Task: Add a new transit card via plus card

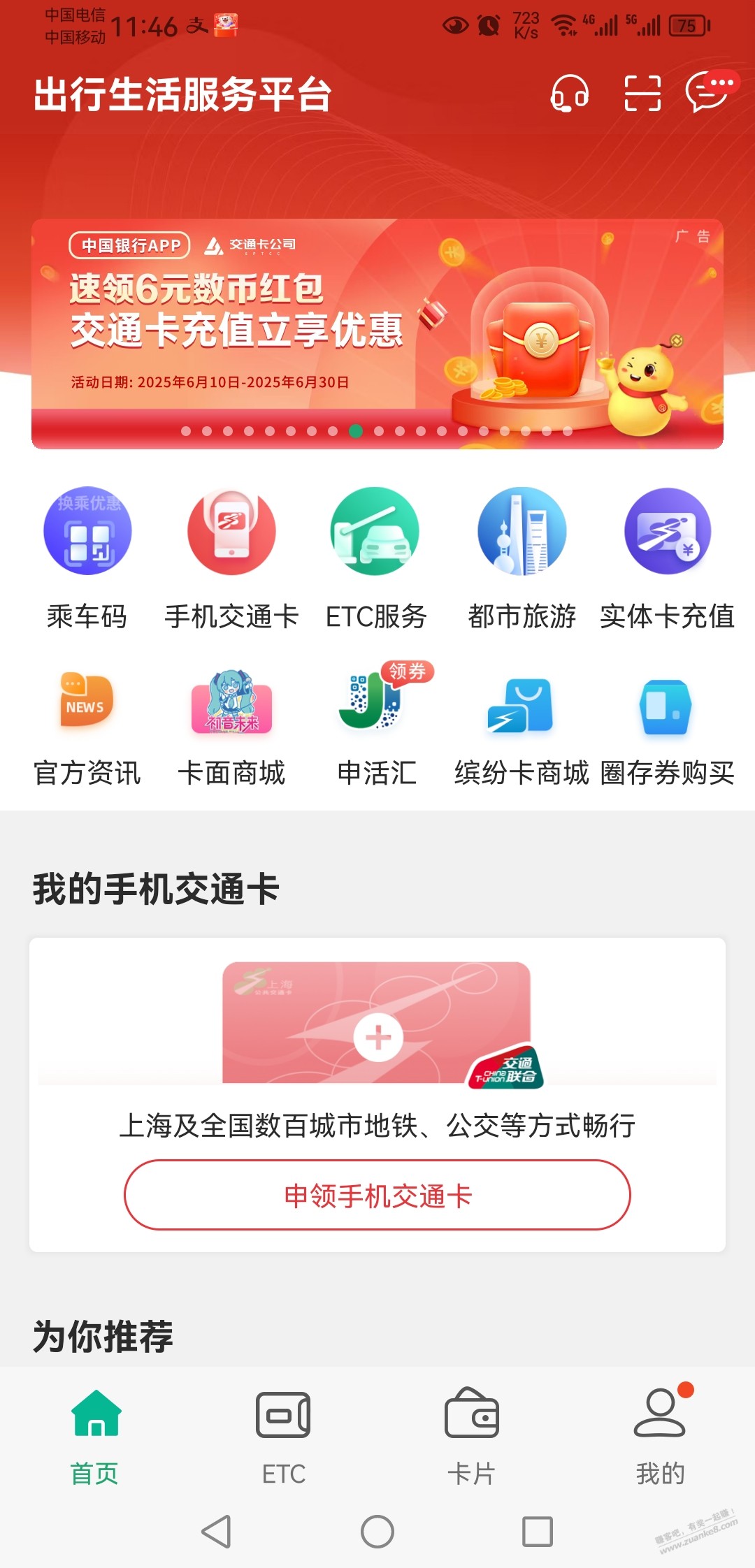Action: [377, 1036]
